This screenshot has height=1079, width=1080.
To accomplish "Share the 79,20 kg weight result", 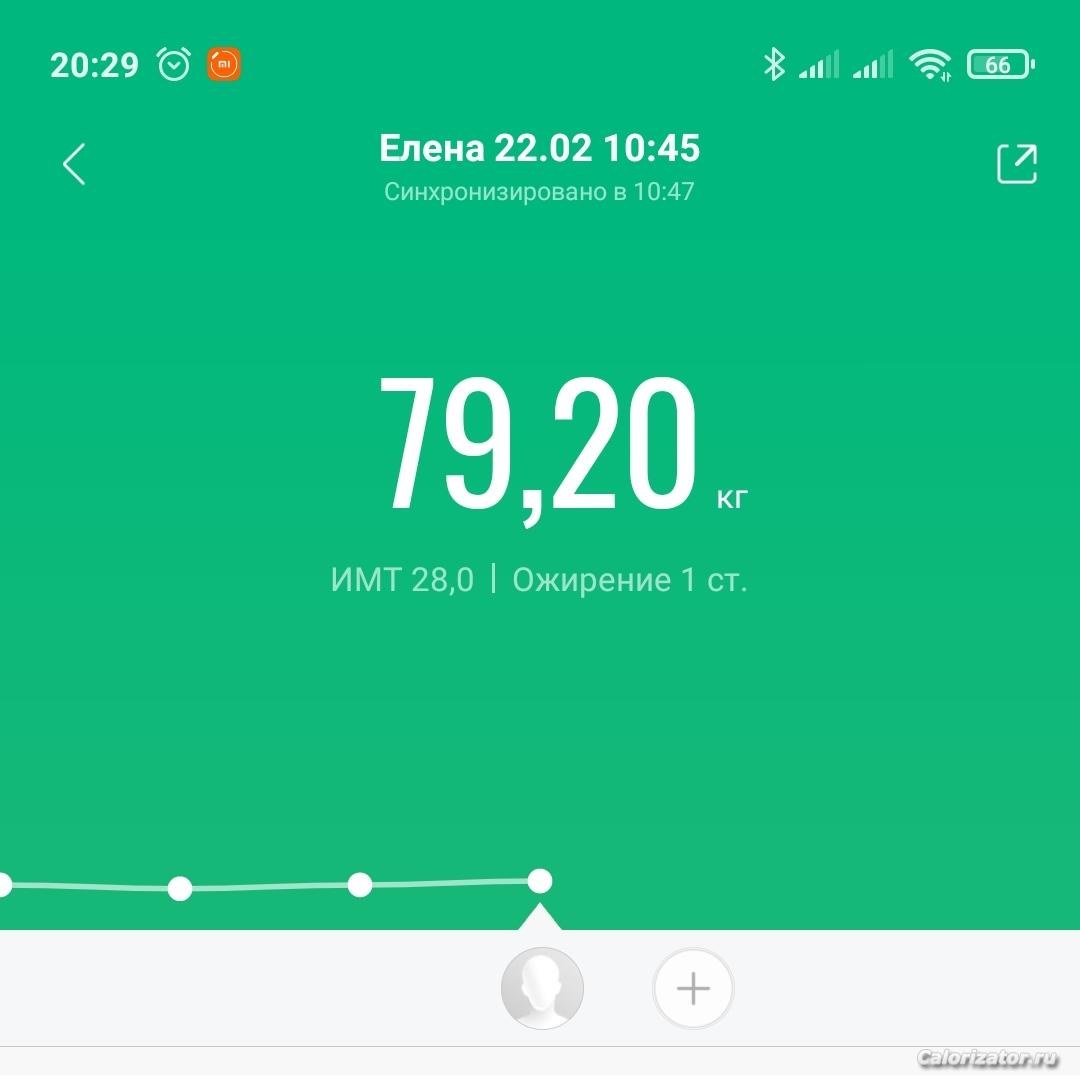I will 1016,164.
